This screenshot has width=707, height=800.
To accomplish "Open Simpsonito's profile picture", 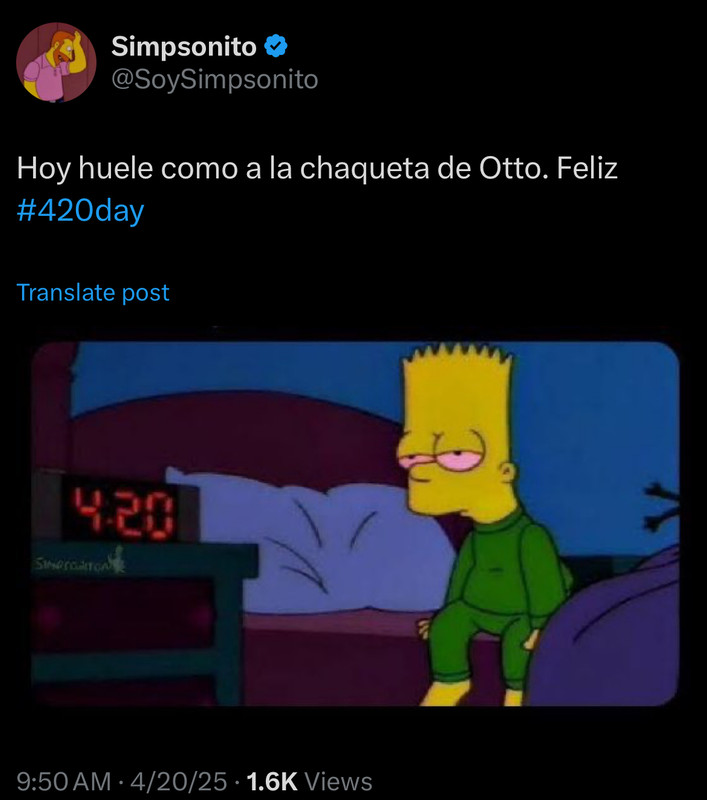I will 56,62.
